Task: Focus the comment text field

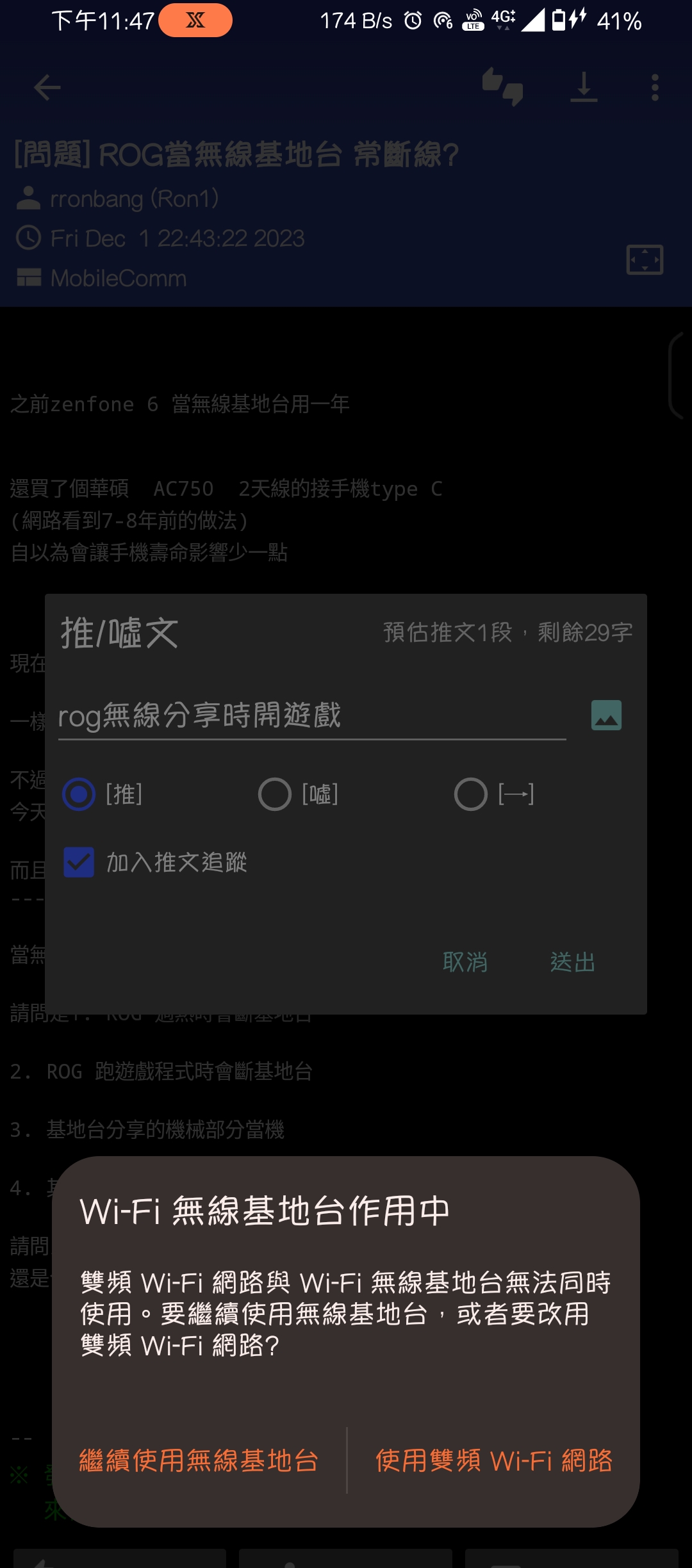Action: (311, 716)
